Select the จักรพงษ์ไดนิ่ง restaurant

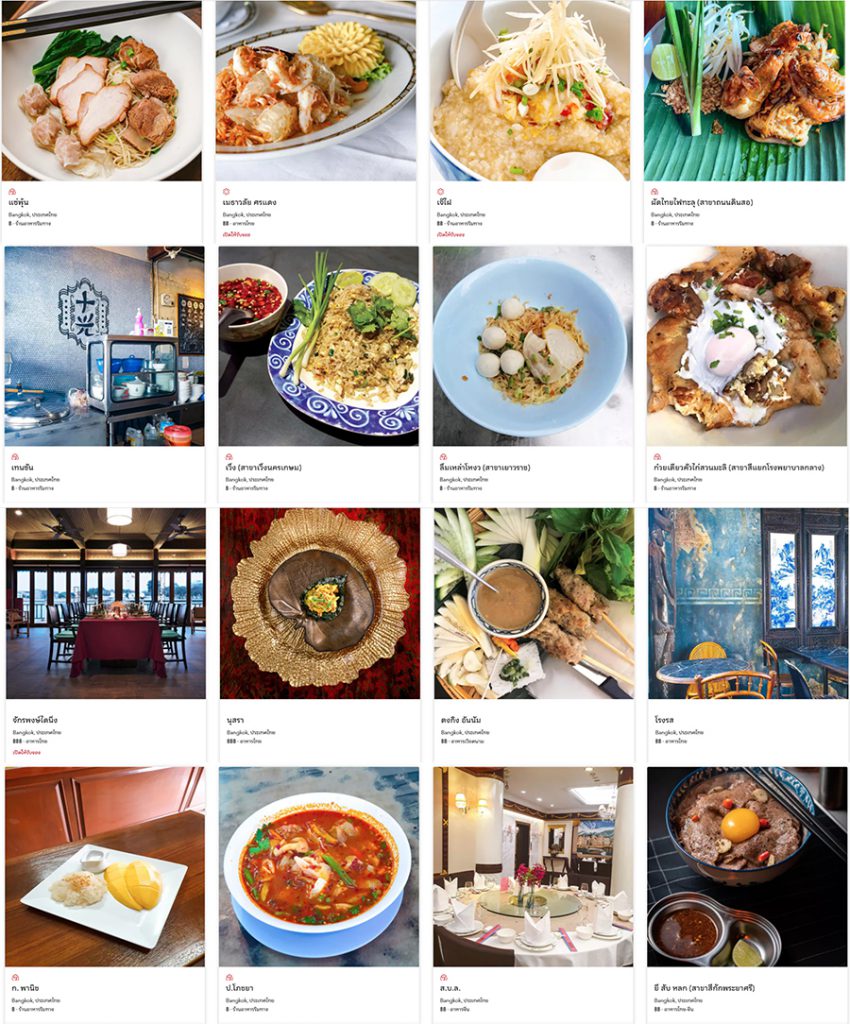[x=105, y=603]
